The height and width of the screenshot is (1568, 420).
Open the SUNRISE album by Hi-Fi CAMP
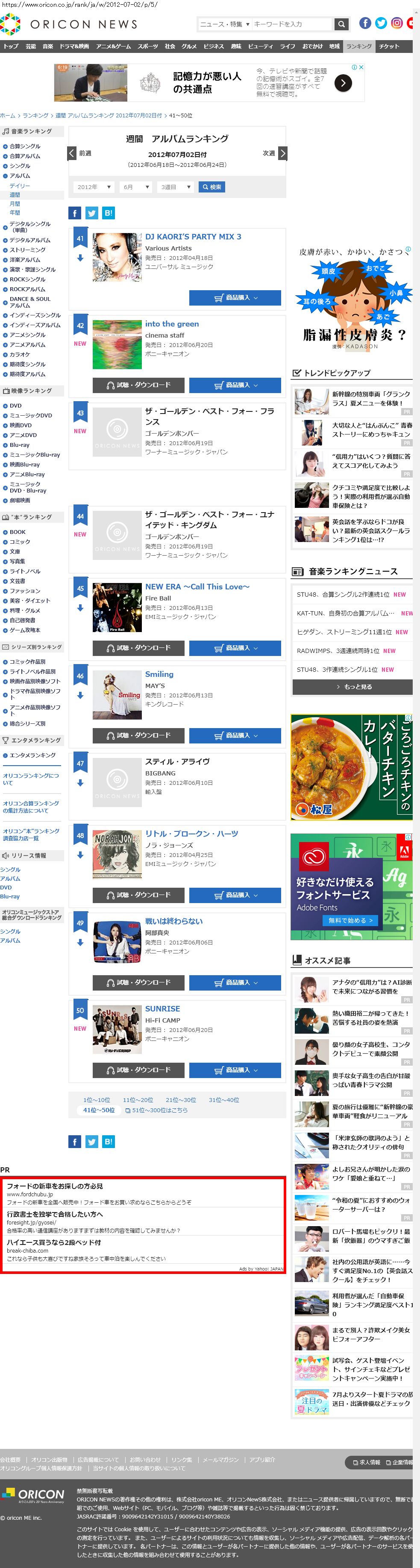tap(162, 1008)
